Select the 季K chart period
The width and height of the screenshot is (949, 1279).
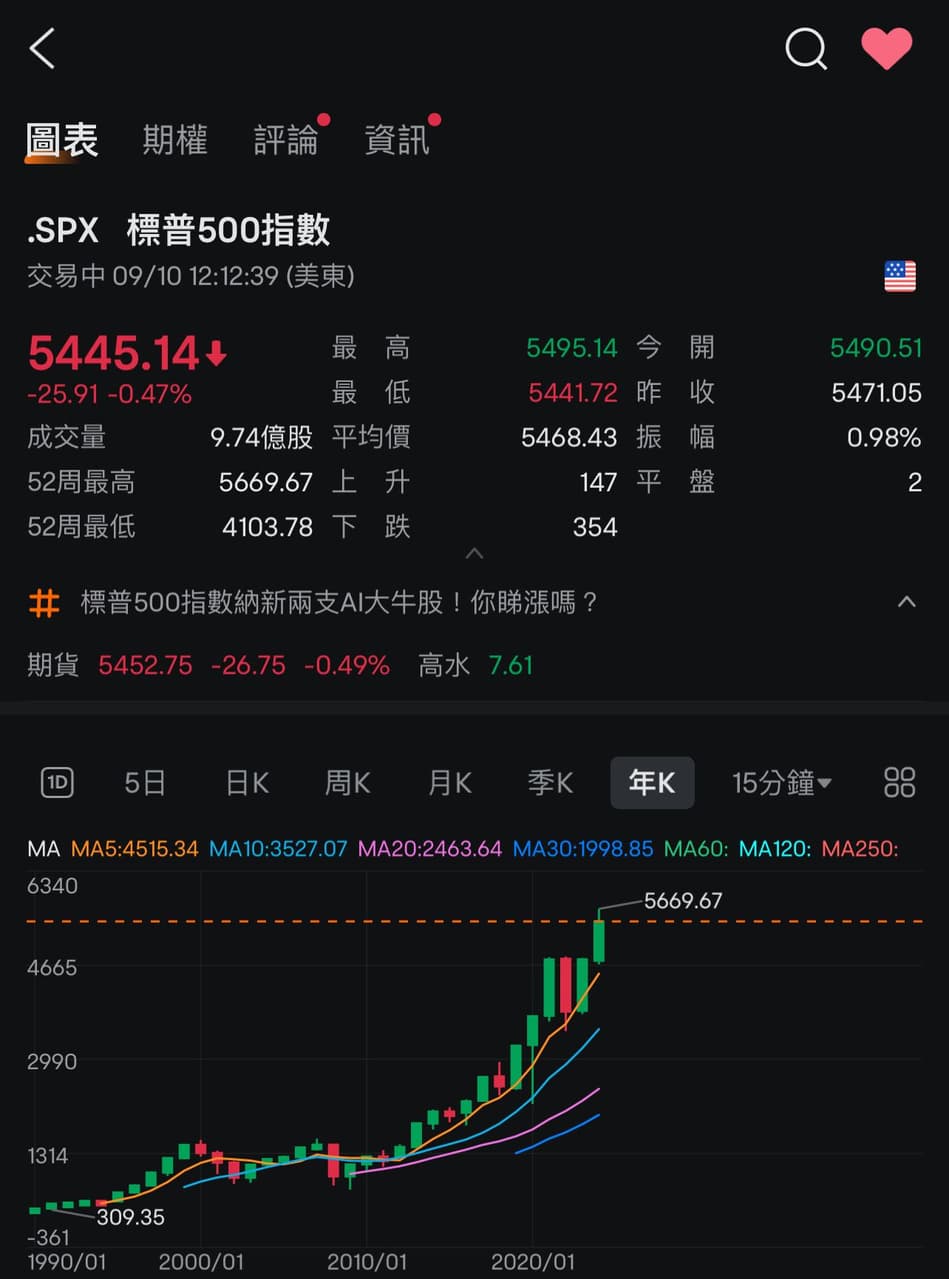551,782
